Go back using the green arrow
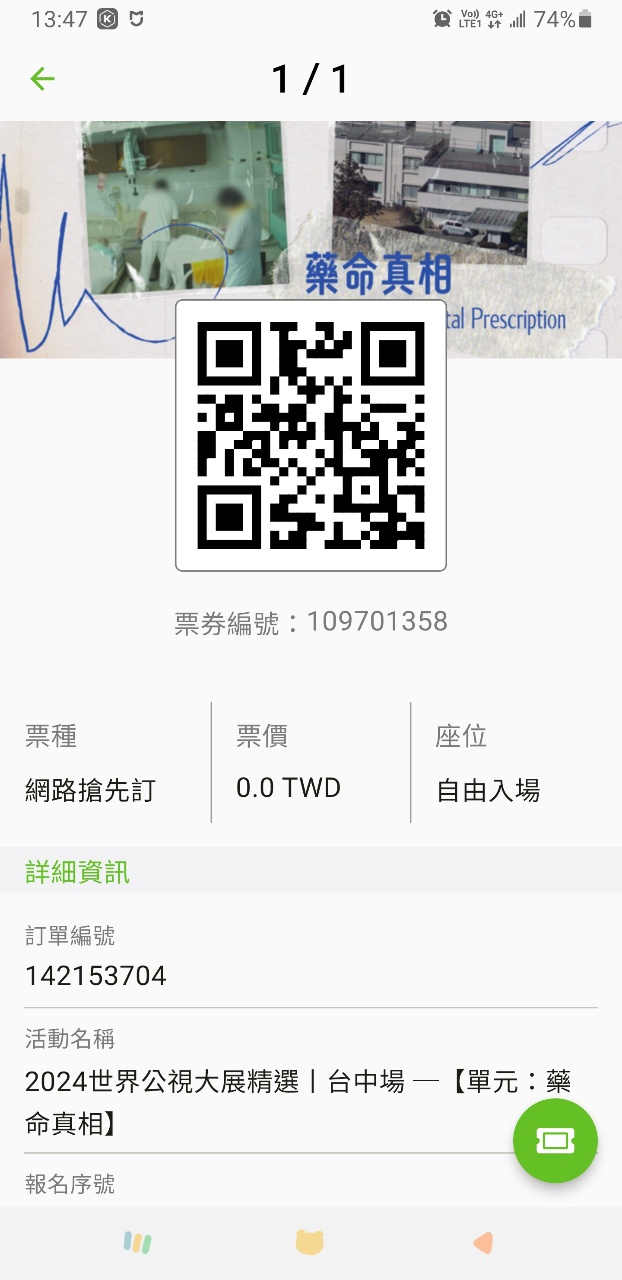622x1280 pixels. click(x=42, y=79)
